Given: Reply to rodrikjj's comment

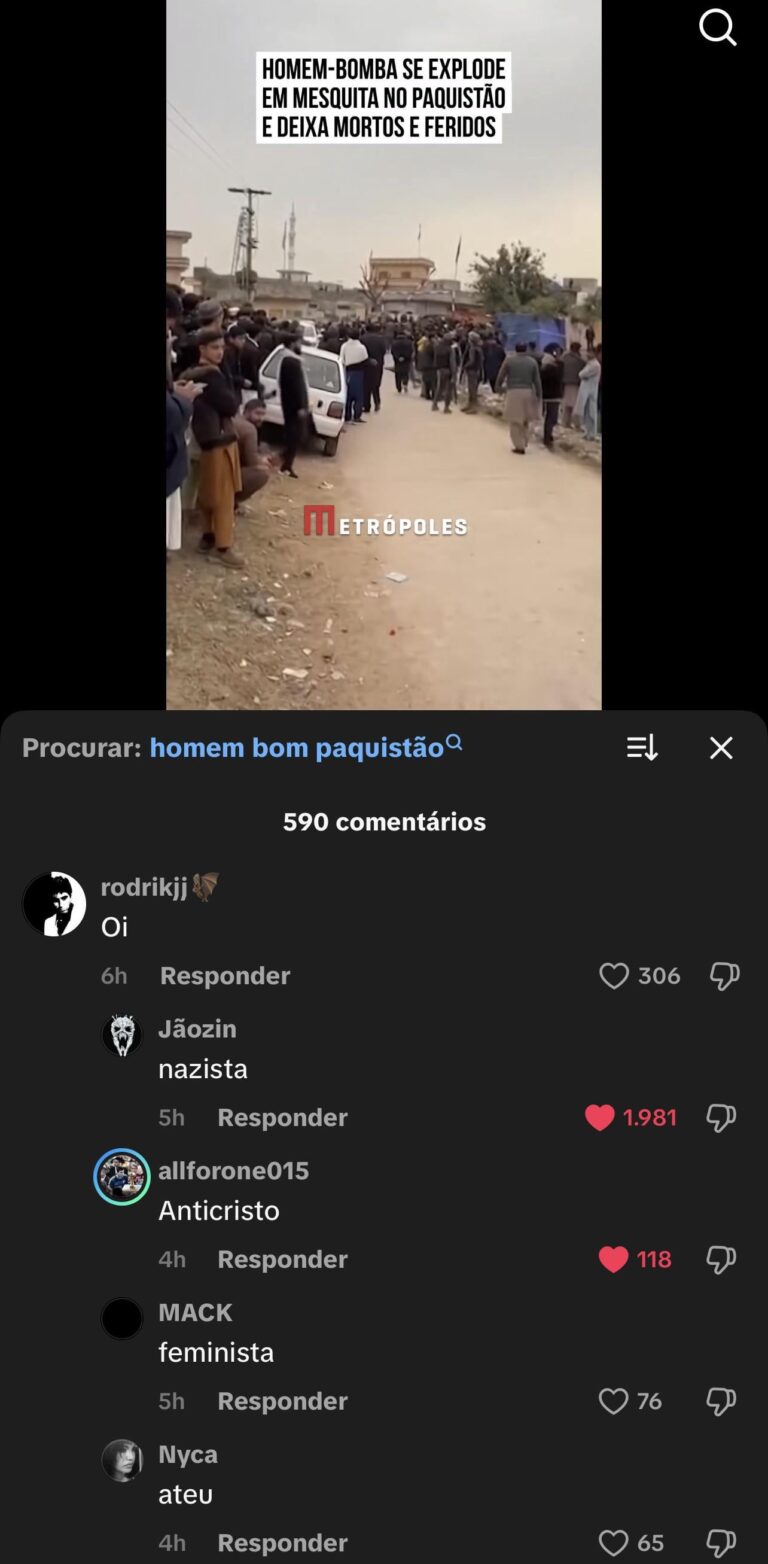Looking at the screenshot, I should (x=225, y=976).
